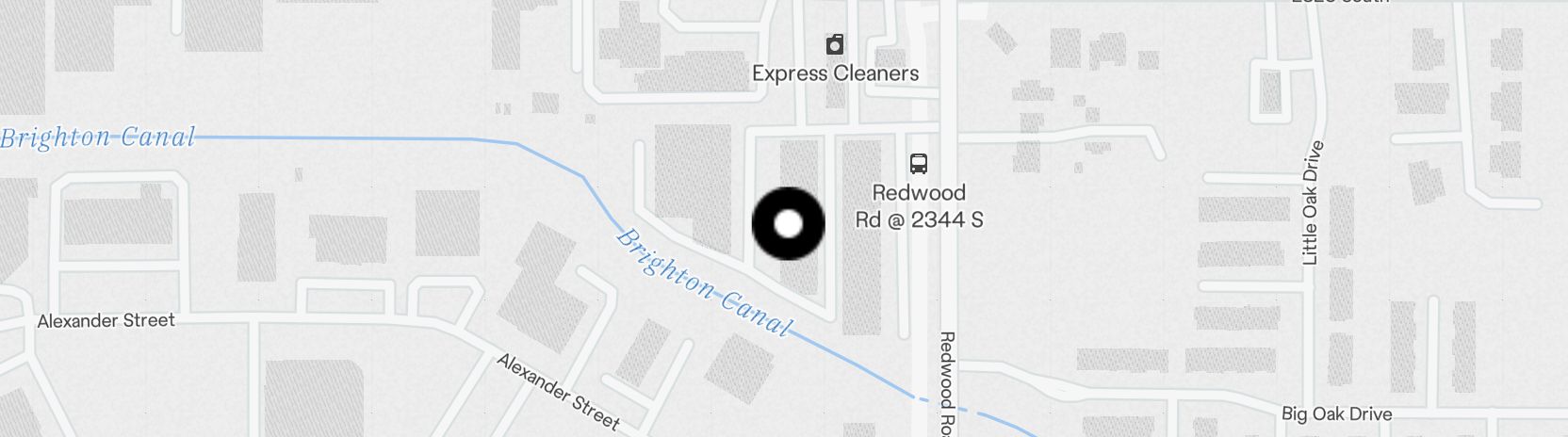Tap the black location marker pin
The image size is (1568, 437).
[788, 224]
